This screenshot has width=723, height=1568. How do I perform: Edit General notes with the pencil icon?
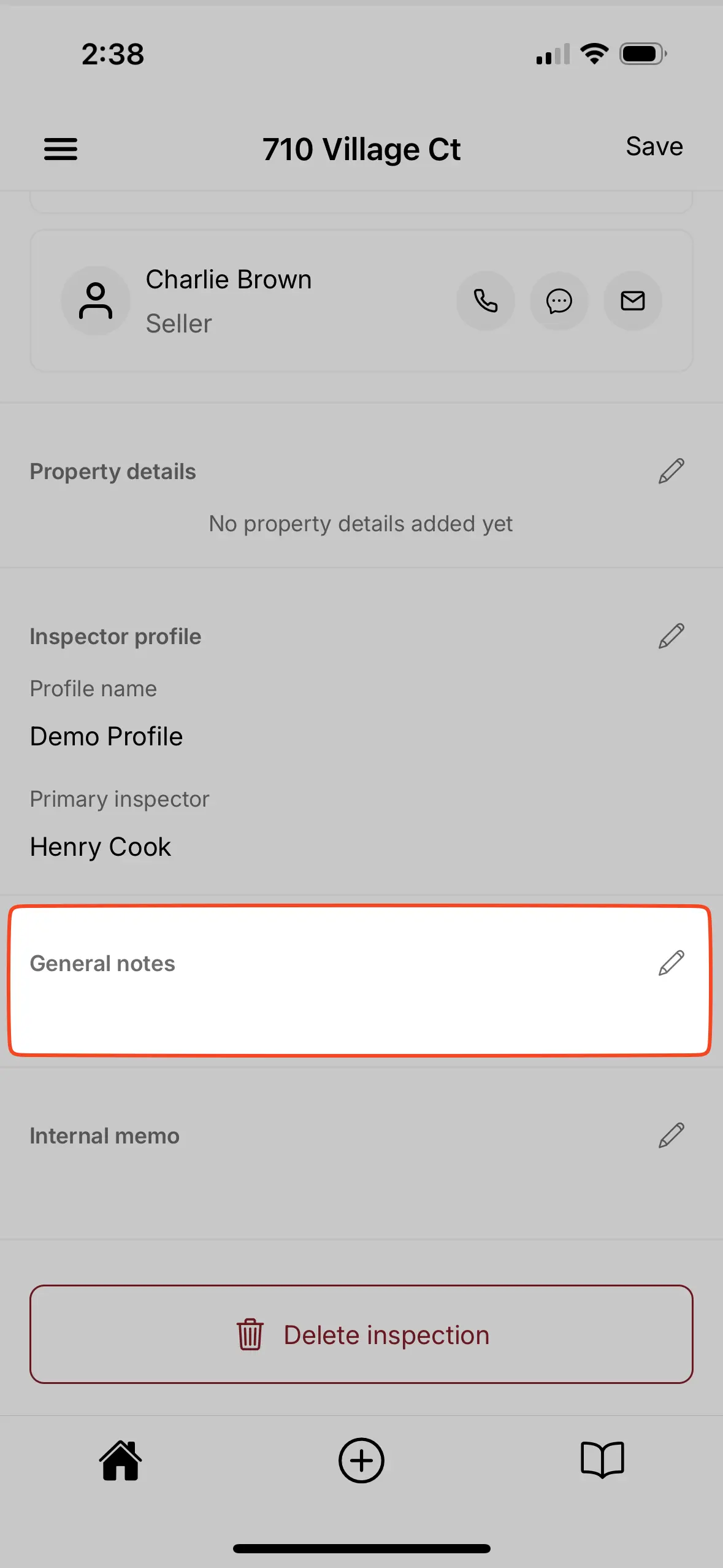click(671, 963)
